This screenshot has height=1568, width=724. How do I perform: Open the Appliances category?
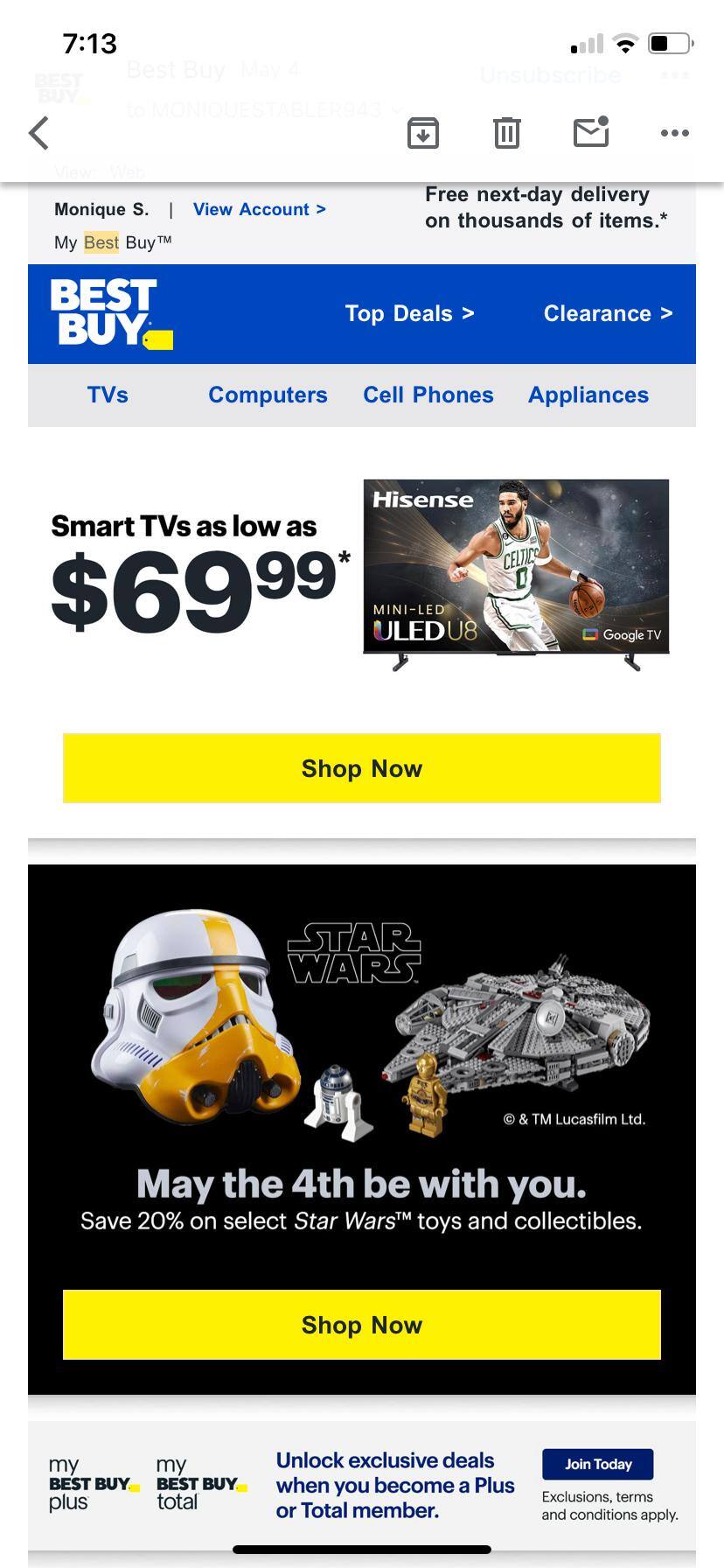pyautogui.click(x=588, y=395)
